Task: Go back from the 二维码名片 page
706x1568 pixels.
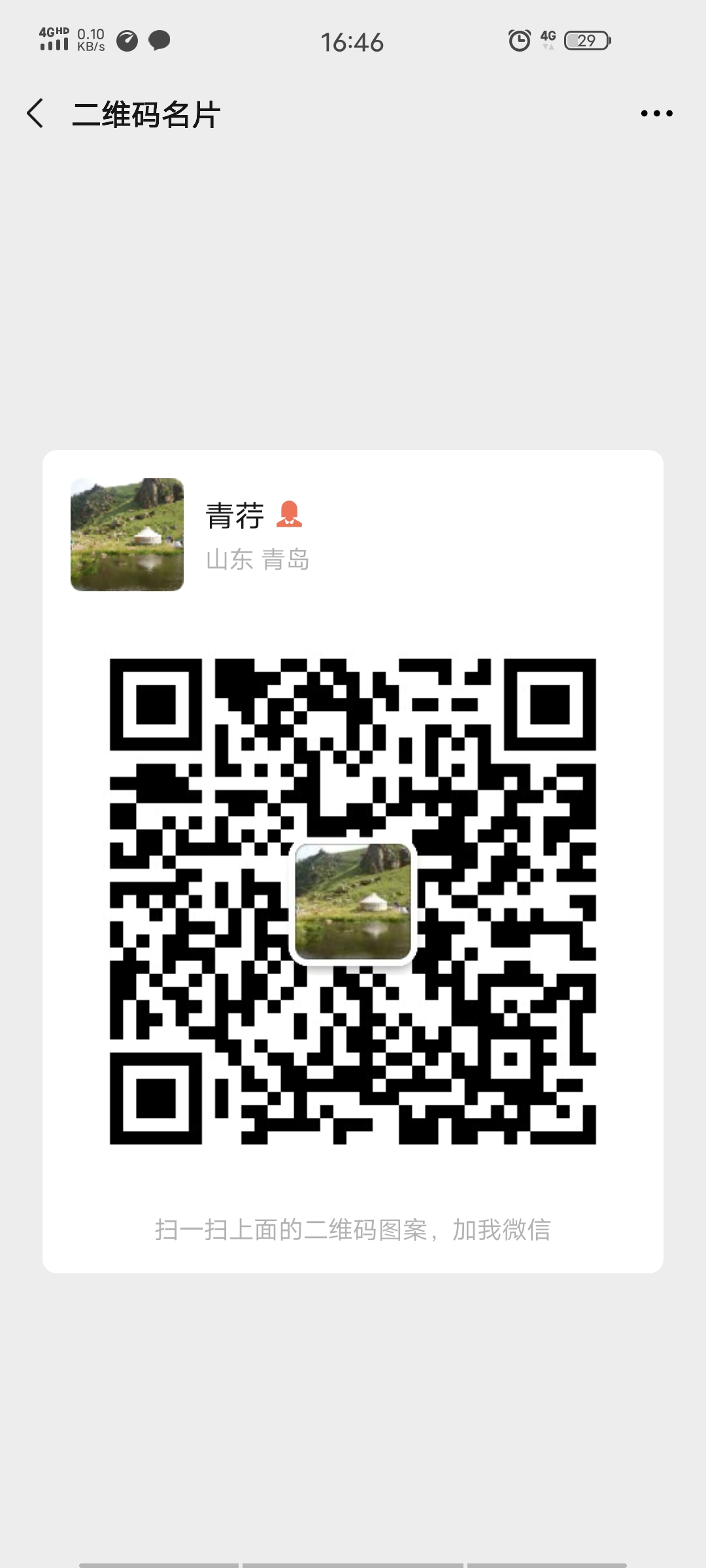Action: click(35, 114)
